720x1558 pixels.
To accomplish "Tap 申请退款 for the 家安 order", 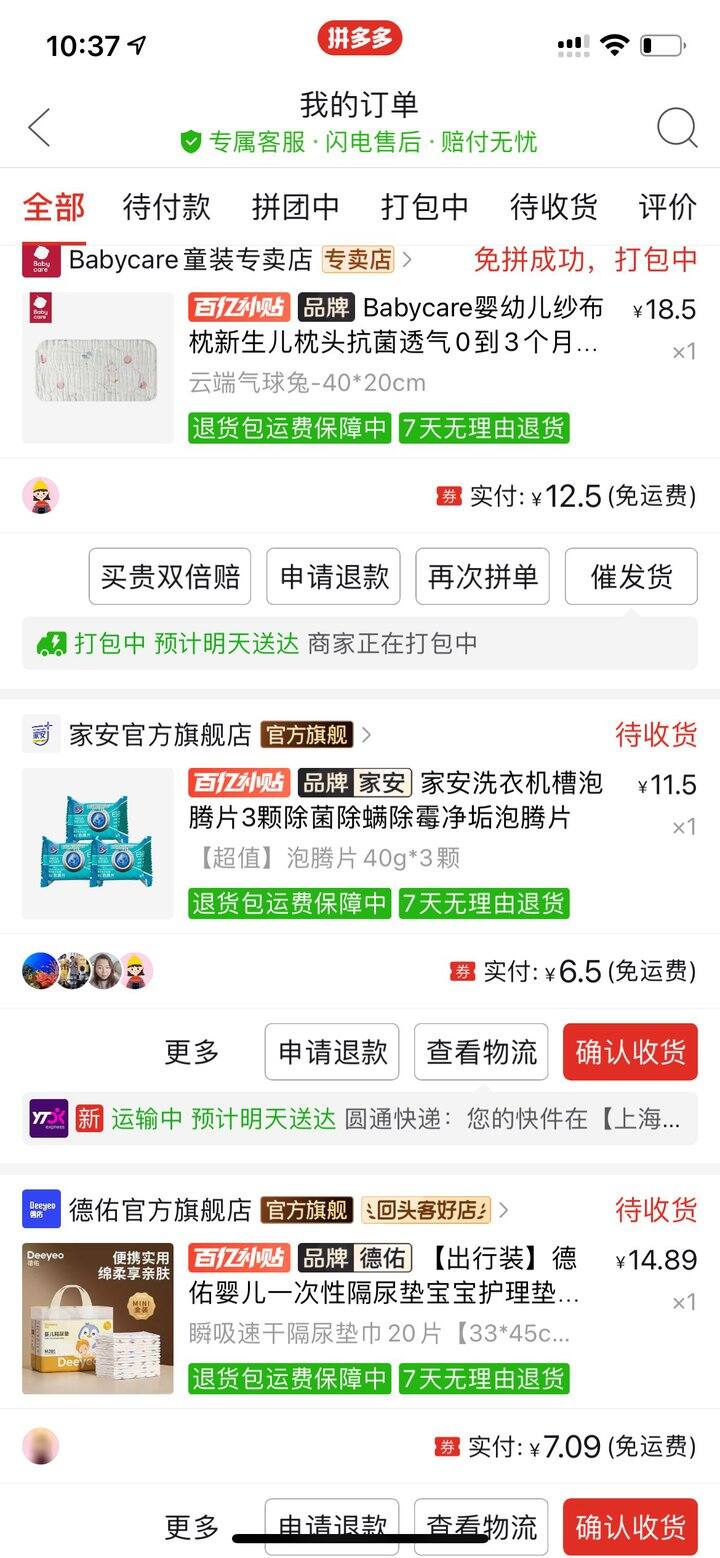I will (332, 1052).
